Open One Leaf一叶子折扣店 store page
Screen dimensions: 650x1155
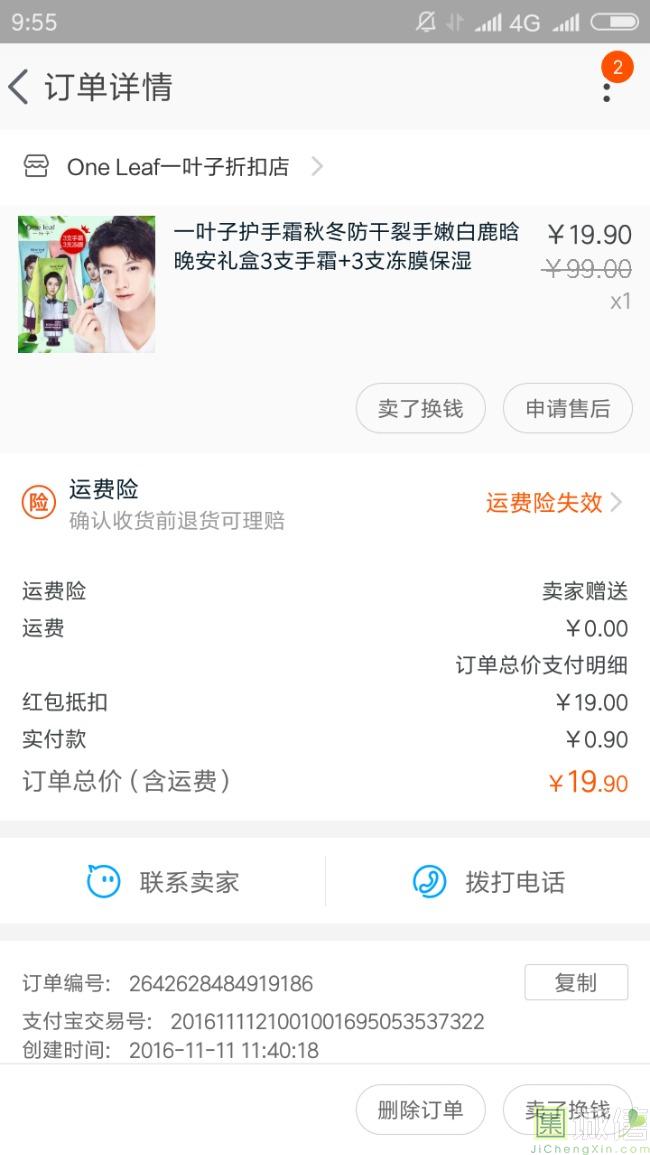[x=176, y=167]
